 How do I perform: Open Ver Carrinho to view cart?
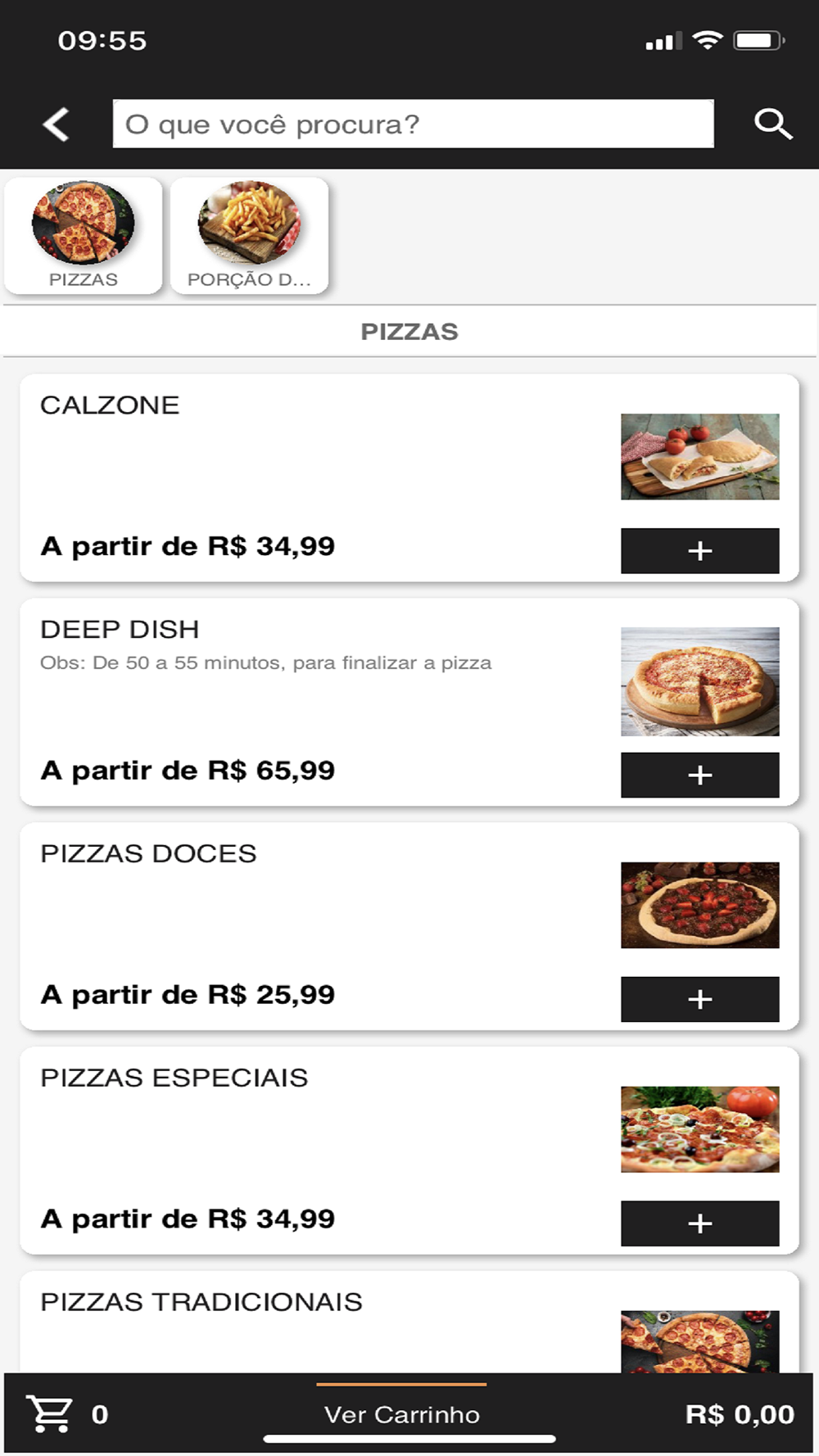(401, 1415)
